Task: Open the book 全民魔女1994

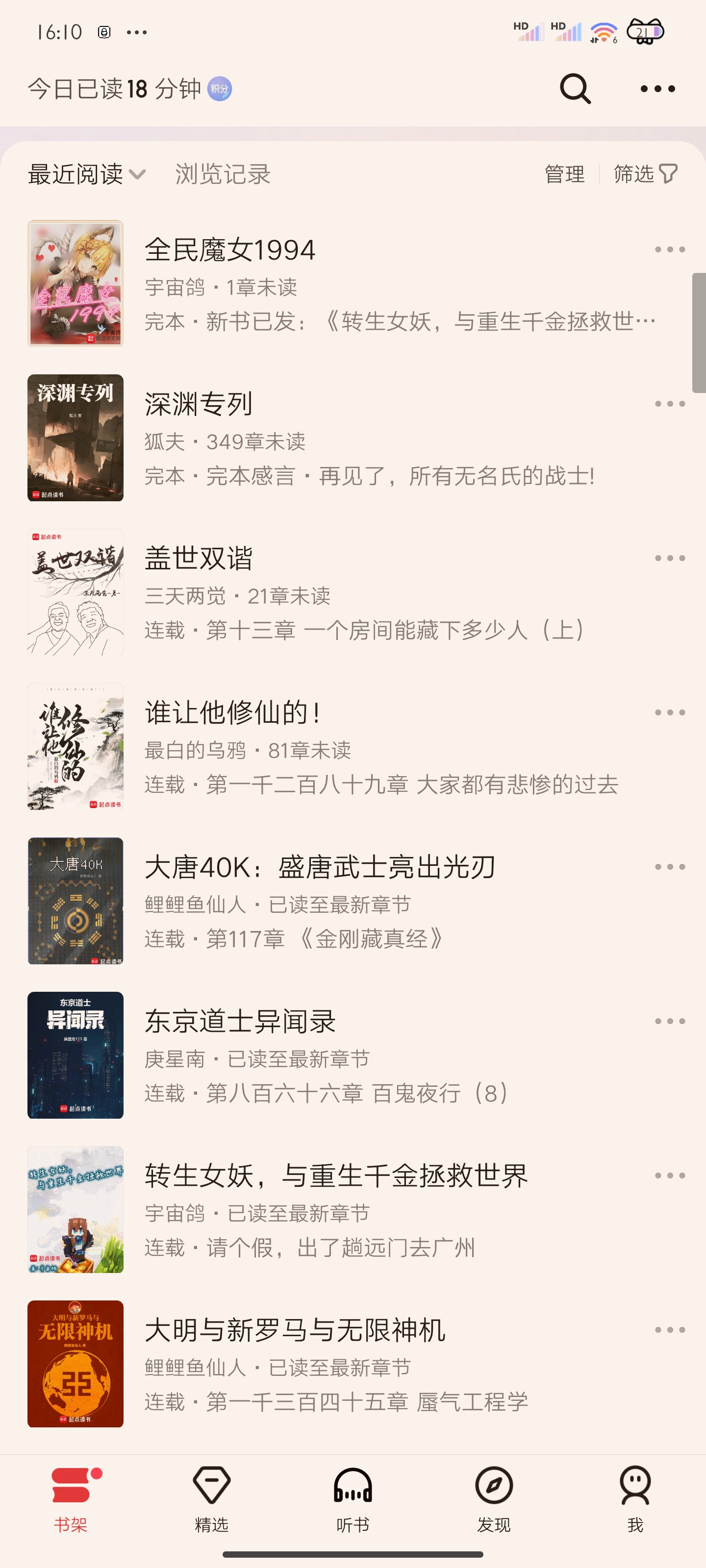Action: (x=230, y=250)
